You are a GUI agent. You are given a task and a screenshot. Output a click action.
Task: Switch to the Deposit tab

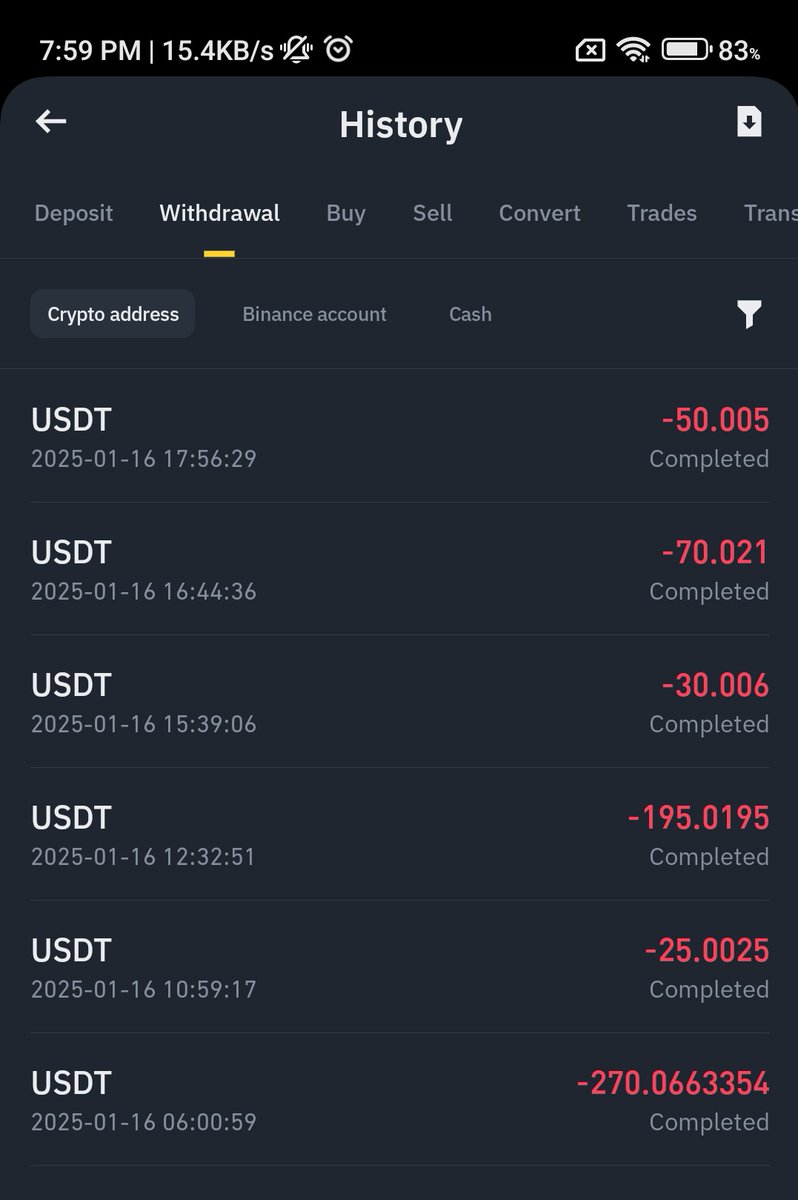[x=73, y=213]
